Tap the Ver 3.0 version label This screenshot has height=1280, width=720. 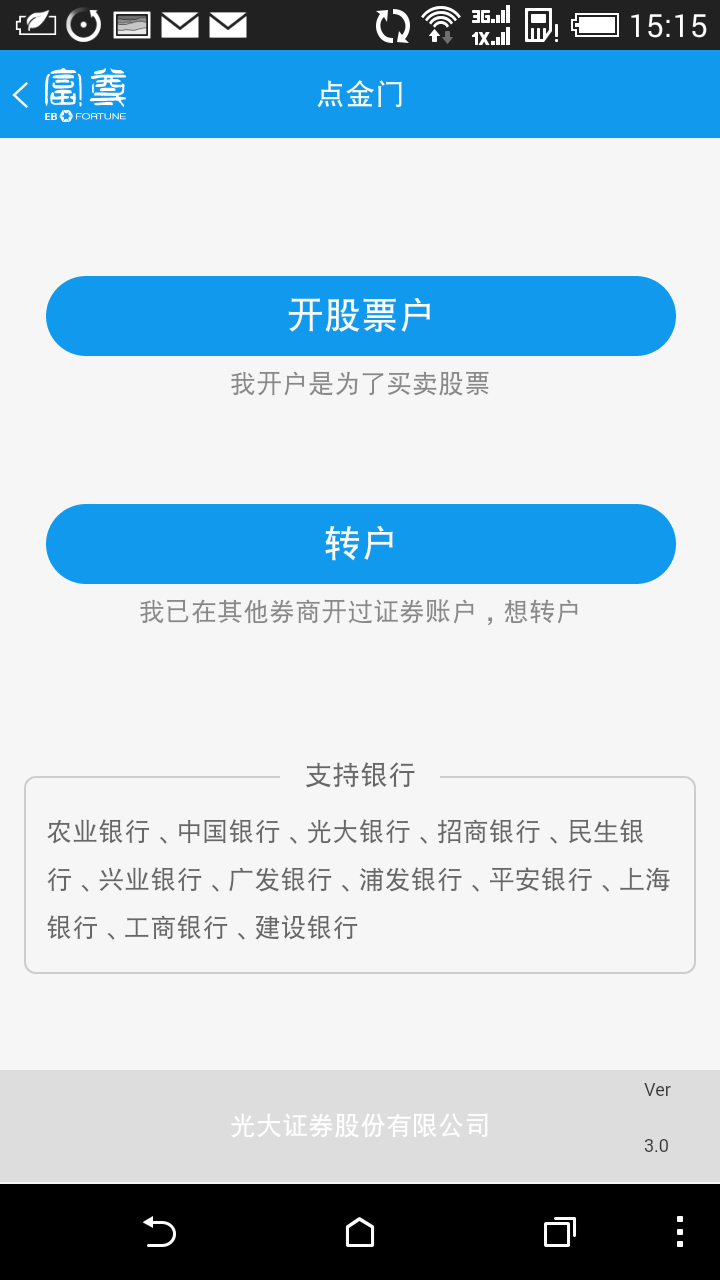pyautogui.click(x=657, y=1117)
